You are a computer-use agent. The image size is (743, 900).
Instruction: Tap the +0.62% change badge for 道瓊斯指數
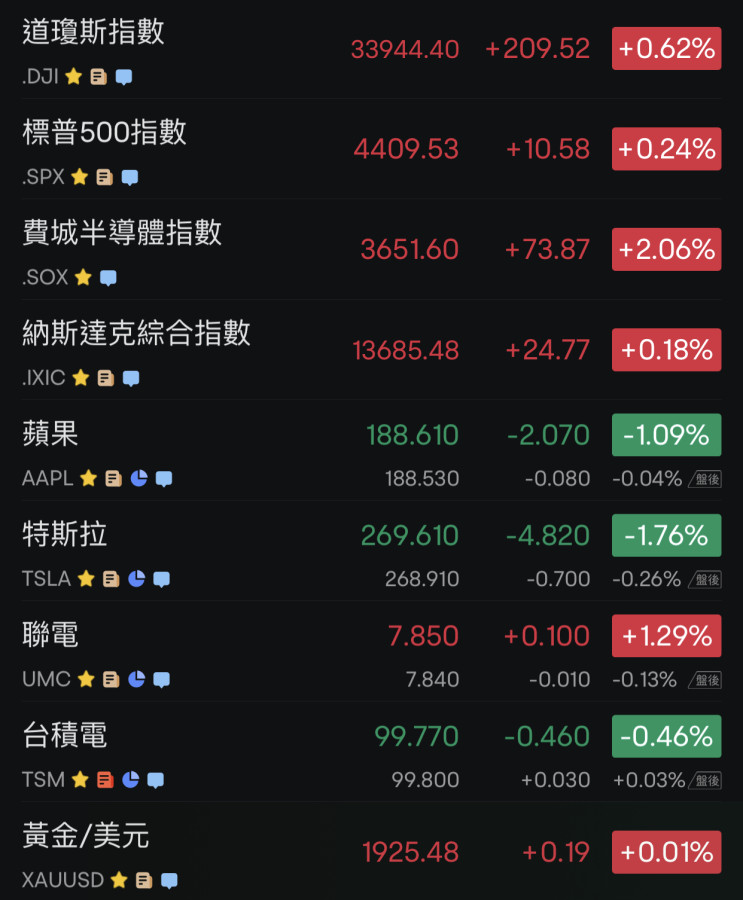coord(666,48)
